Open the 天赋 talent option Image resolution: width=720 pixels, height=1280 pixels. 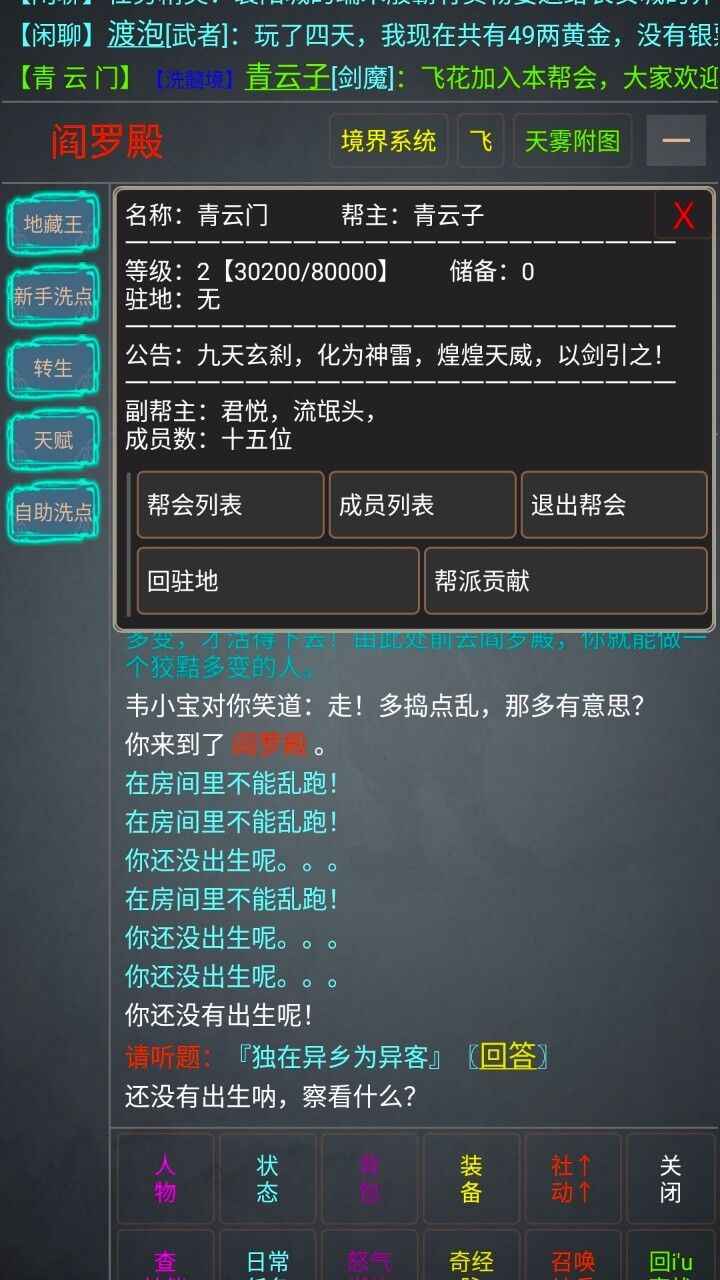coord(54,440)
